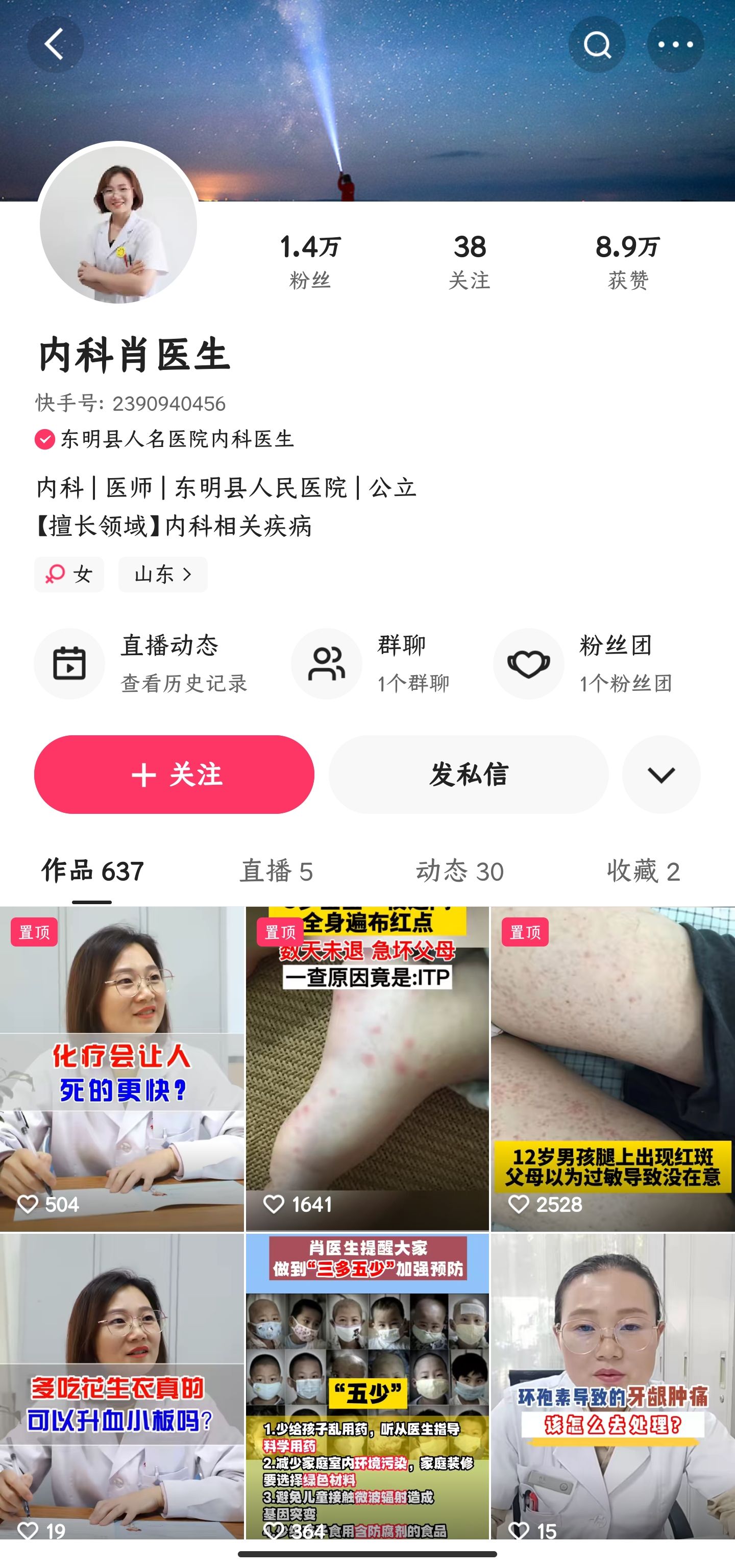Open the video 化疗会让人死的更快

coord(122,1068)
